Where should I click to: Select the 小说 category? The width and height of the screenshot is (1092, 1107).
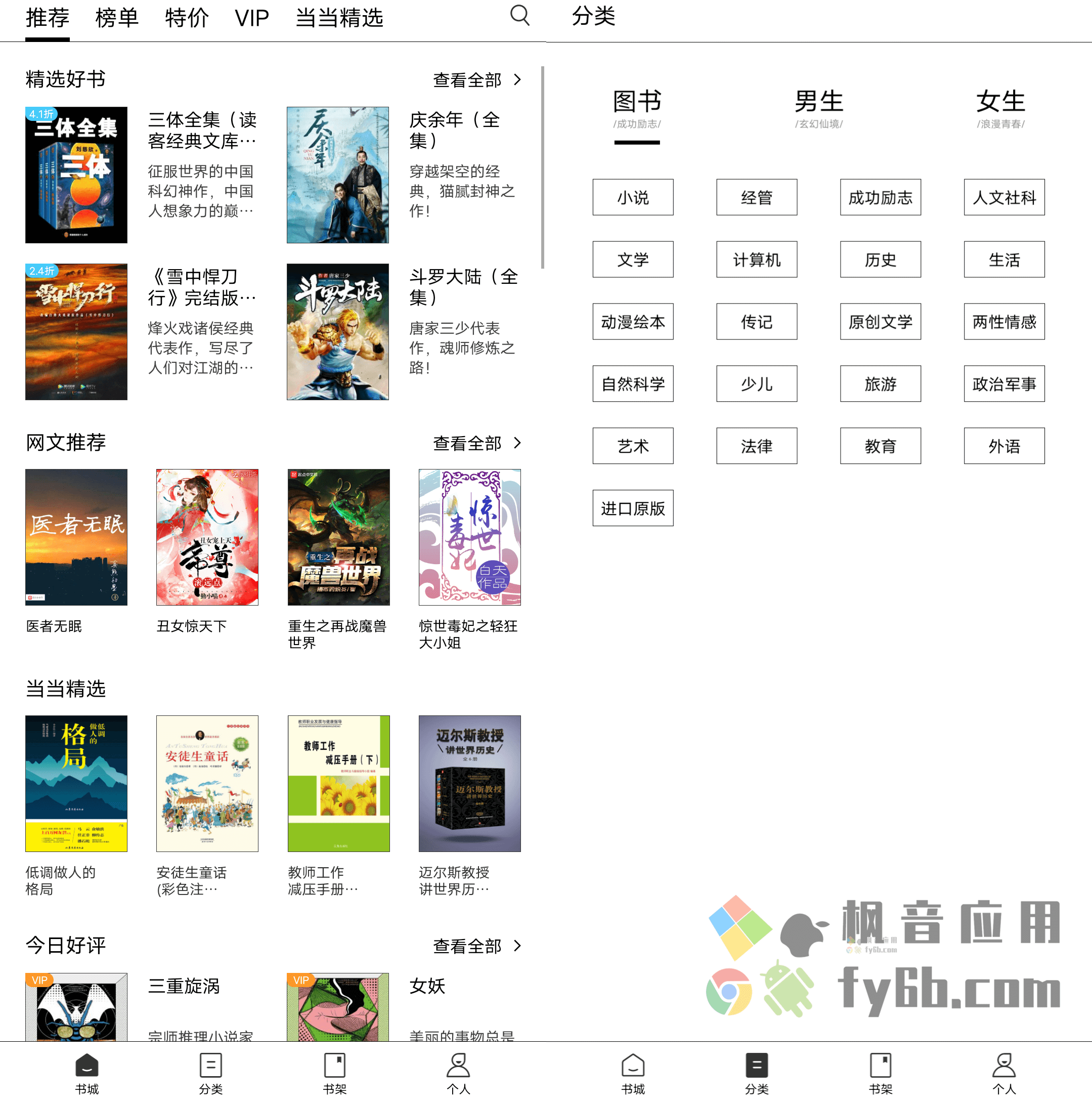click(x=633, y=198)
